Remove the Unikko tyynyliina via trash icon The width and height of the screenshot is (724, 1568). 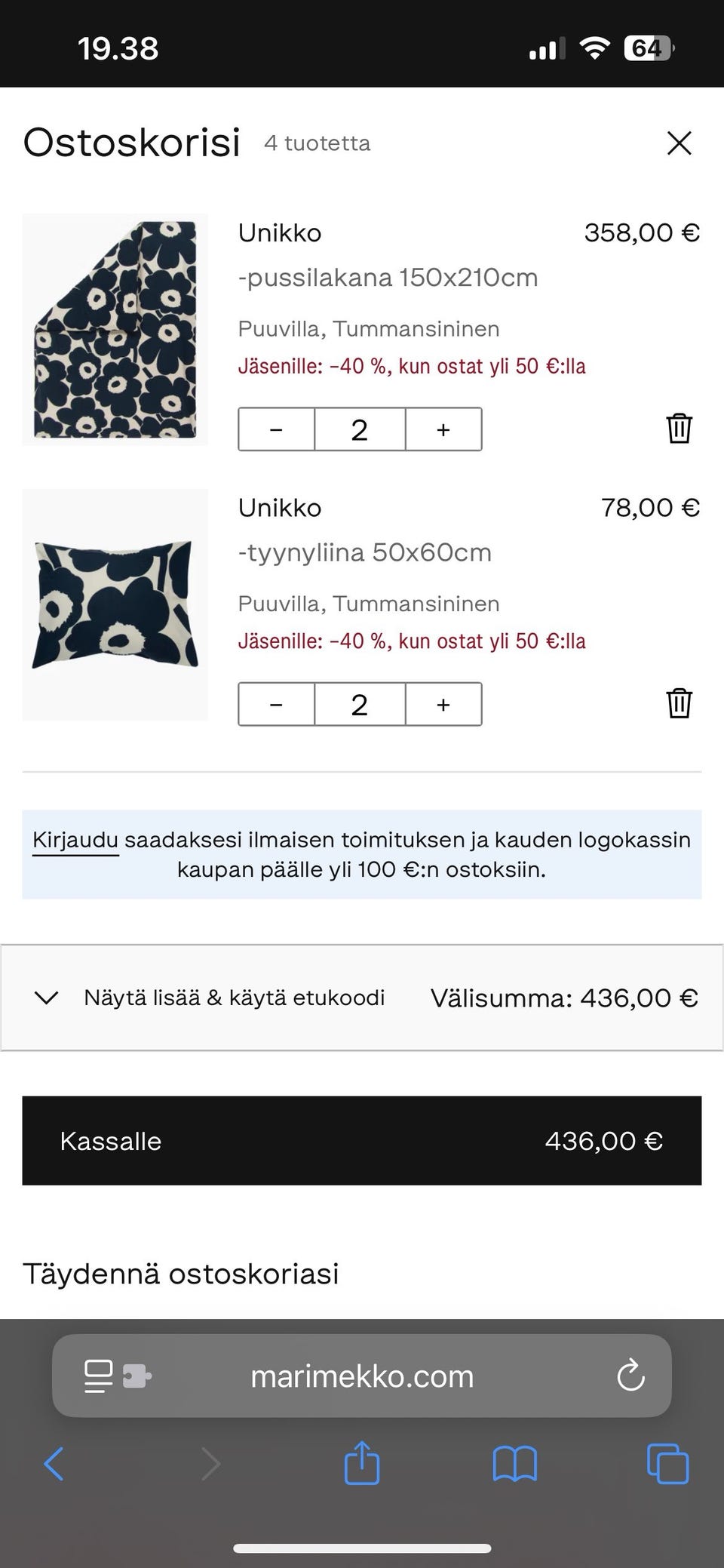click(x=678, y=703)
